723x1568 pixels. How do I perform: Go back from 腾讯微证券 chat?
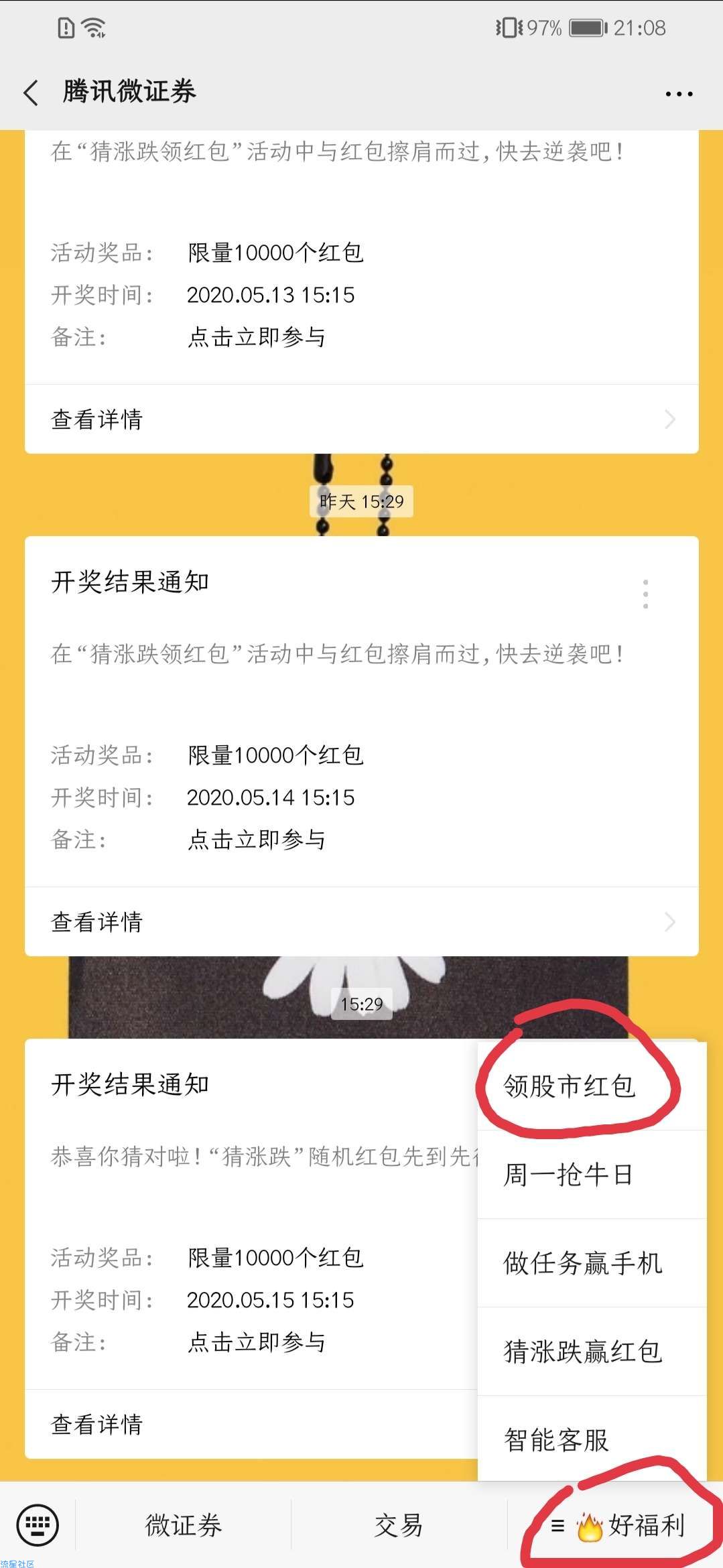point(31,92)
